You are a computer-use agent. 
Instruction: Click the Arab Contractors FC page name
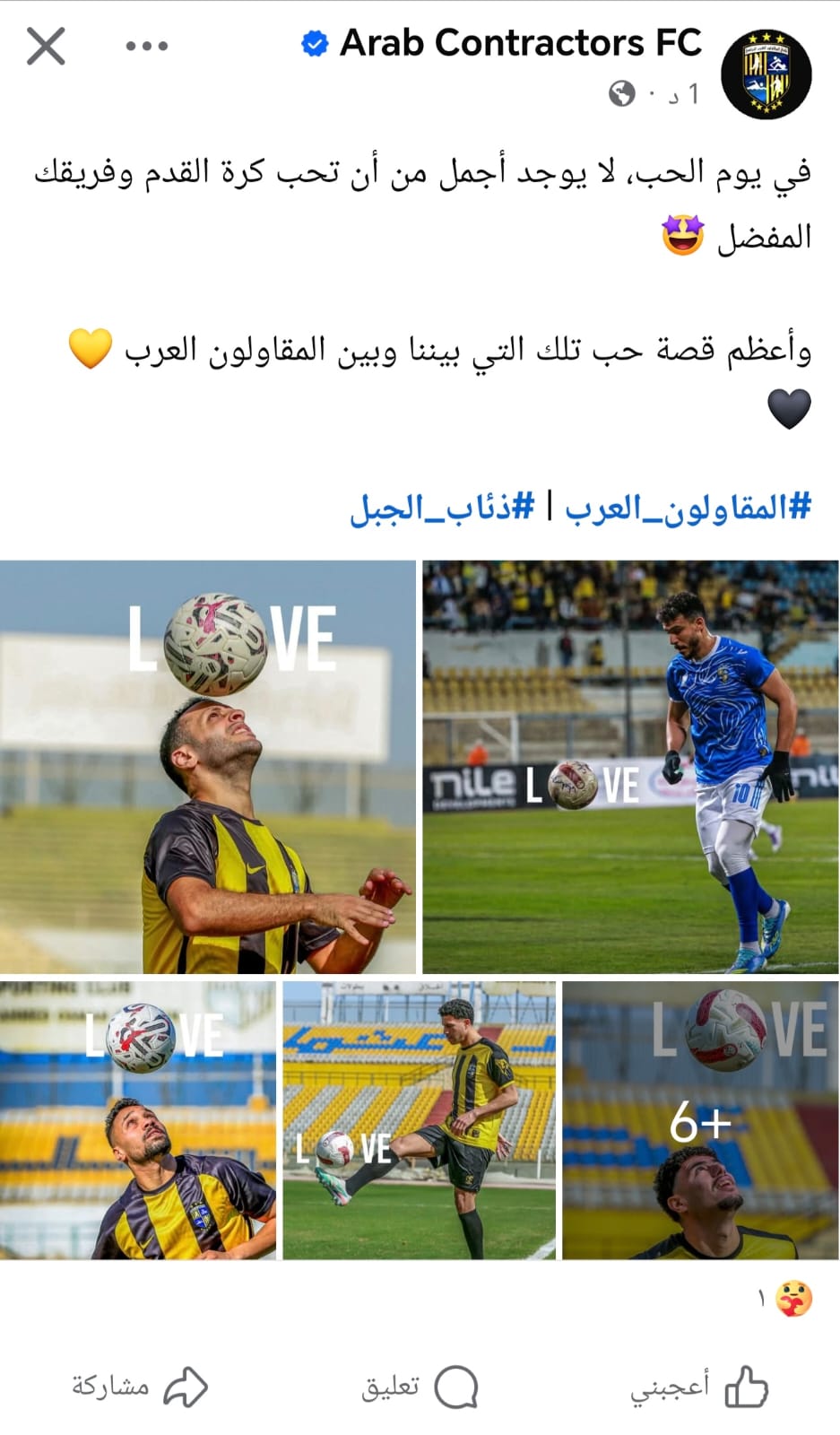[x=521, y=42]
